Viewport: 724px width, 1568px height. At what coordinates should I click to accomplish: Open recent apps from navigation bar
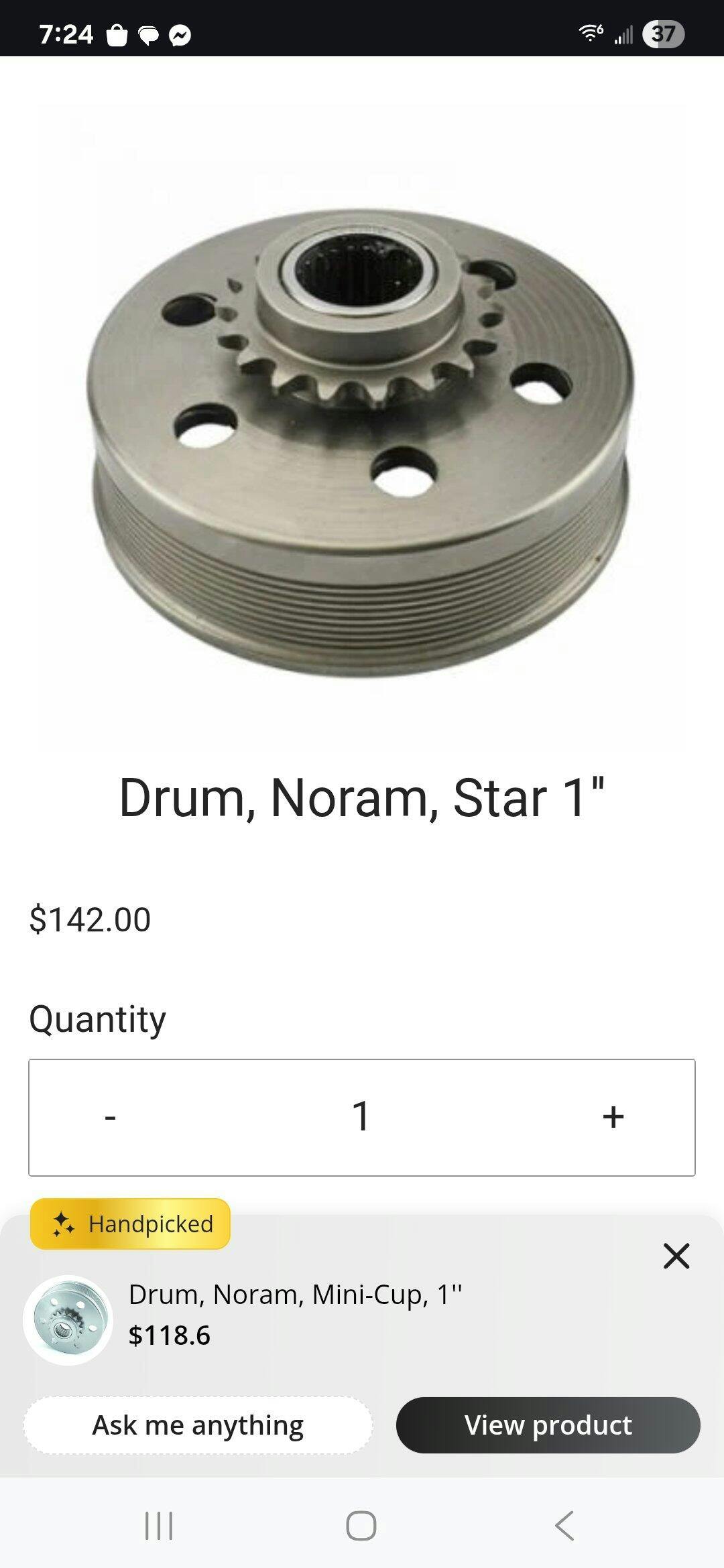coord(159,1526)
